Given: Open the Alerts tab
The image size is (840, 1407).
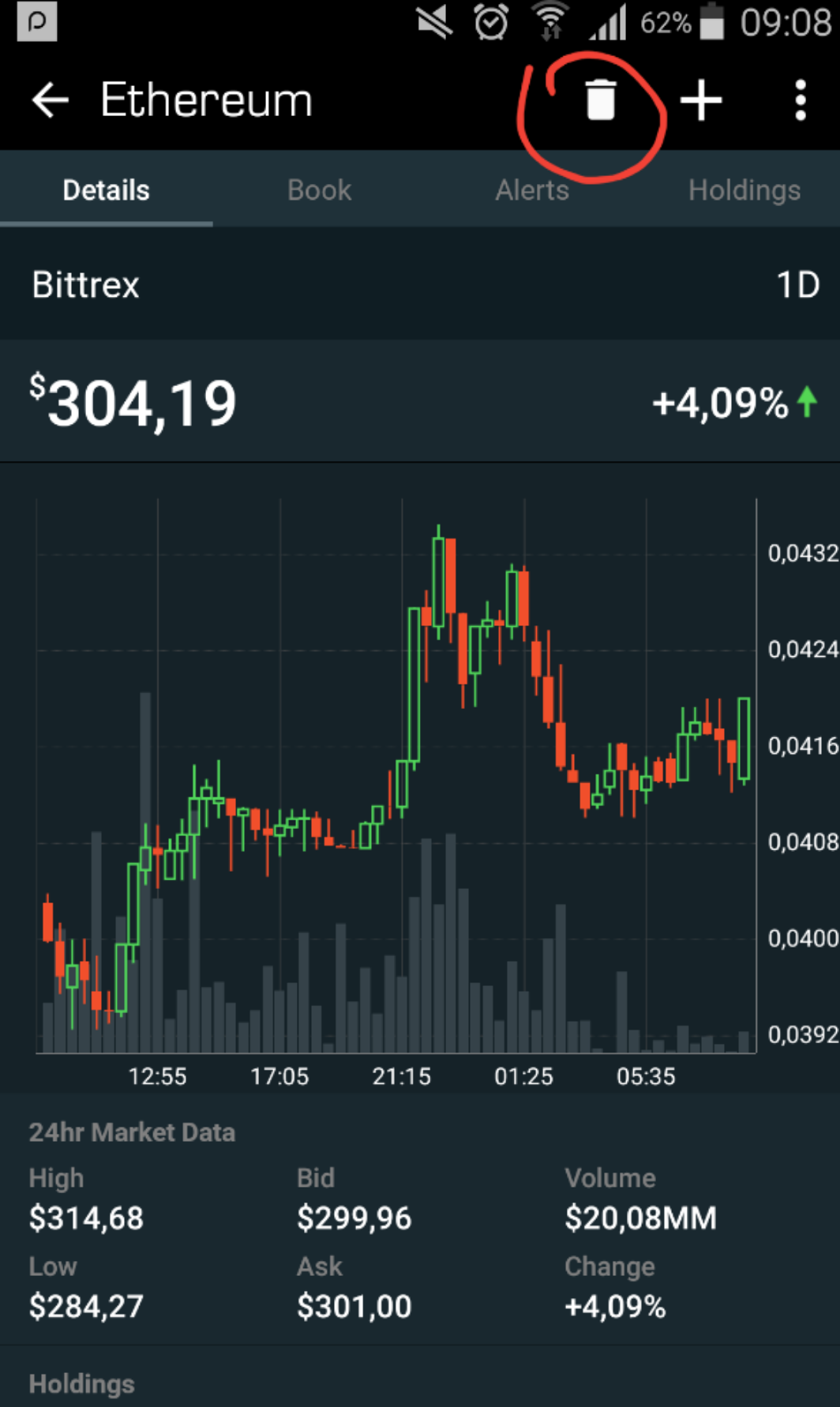Looking at the screenshot, I should click(x=532, y=190).
